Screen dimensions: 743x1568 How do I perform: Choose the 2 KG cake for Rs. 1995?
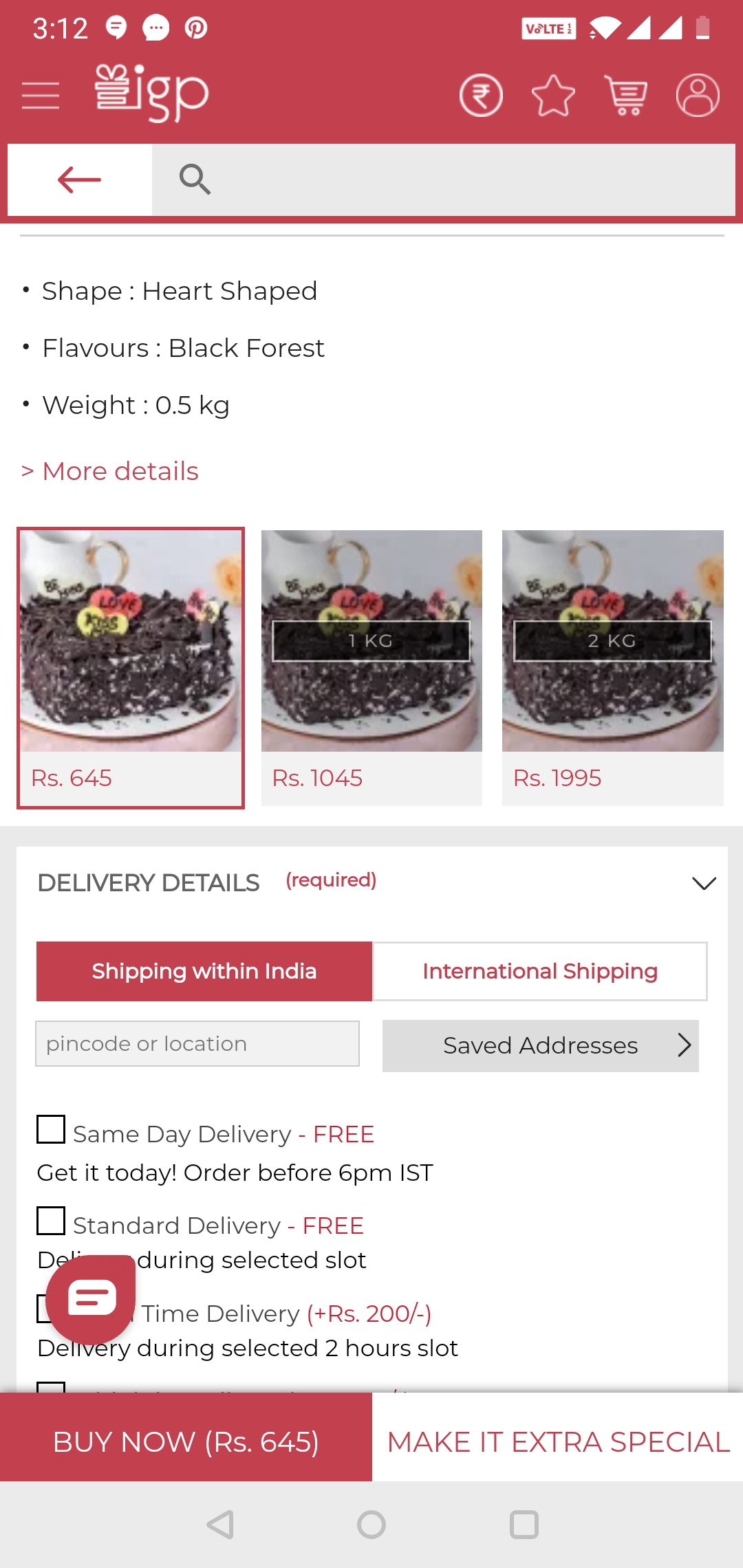(612, 667)
